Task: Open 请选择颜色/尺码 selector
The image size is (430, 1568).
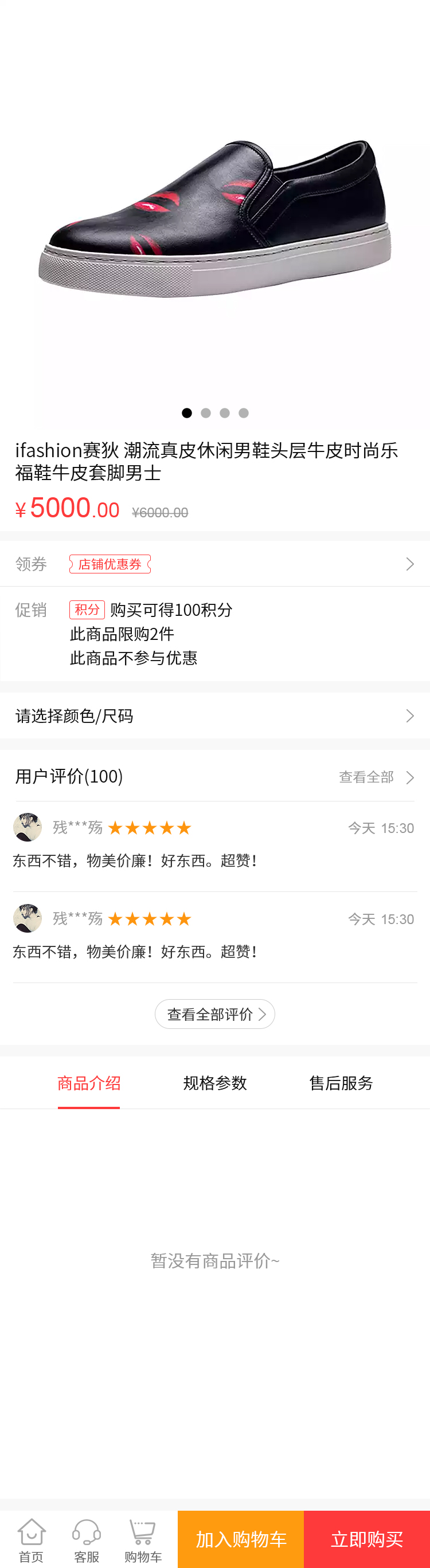Action: click(214, 716)
